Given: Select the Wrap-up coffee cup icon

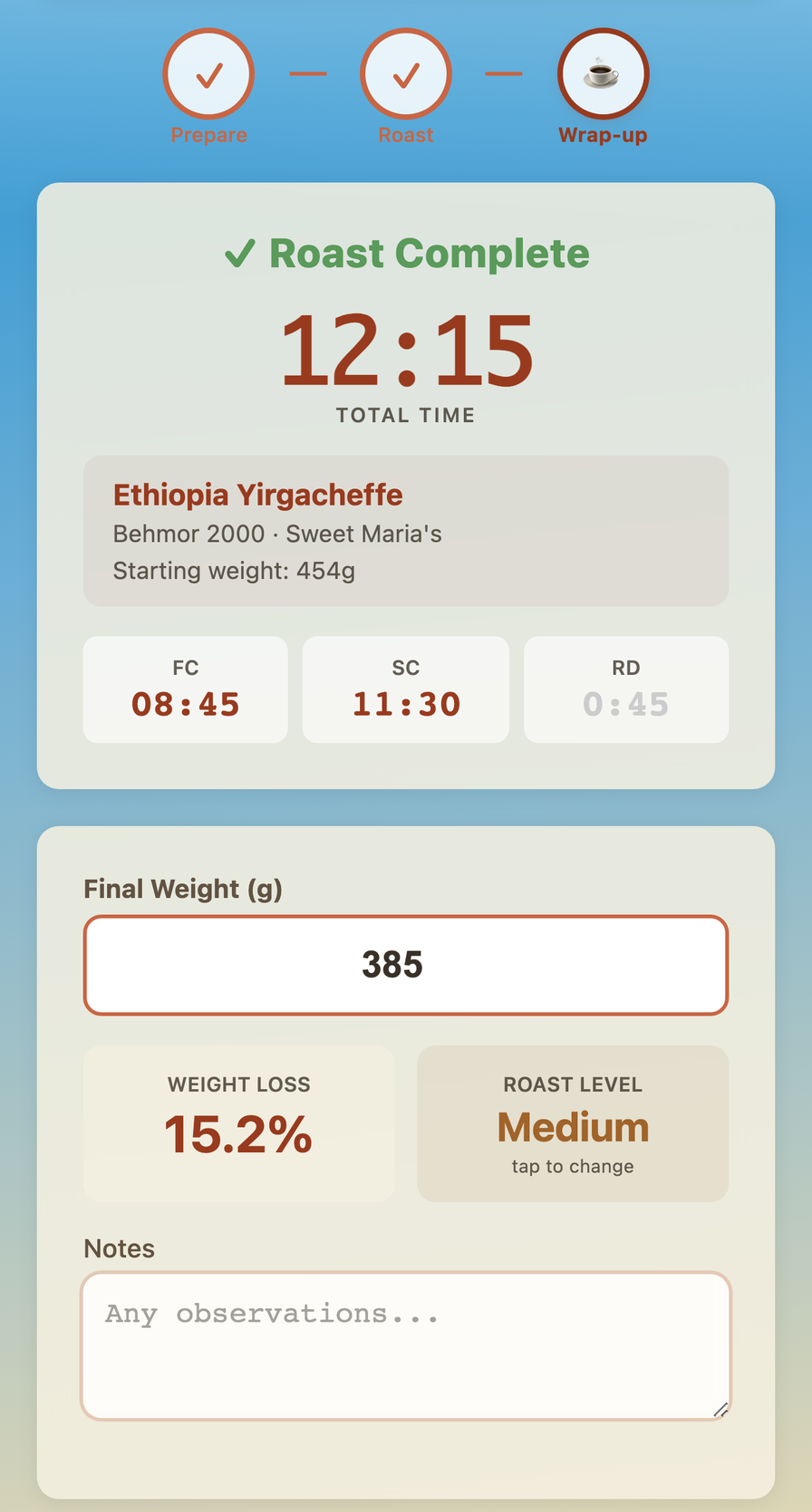Looking at the screenshot, I should (x=603, y=72).
